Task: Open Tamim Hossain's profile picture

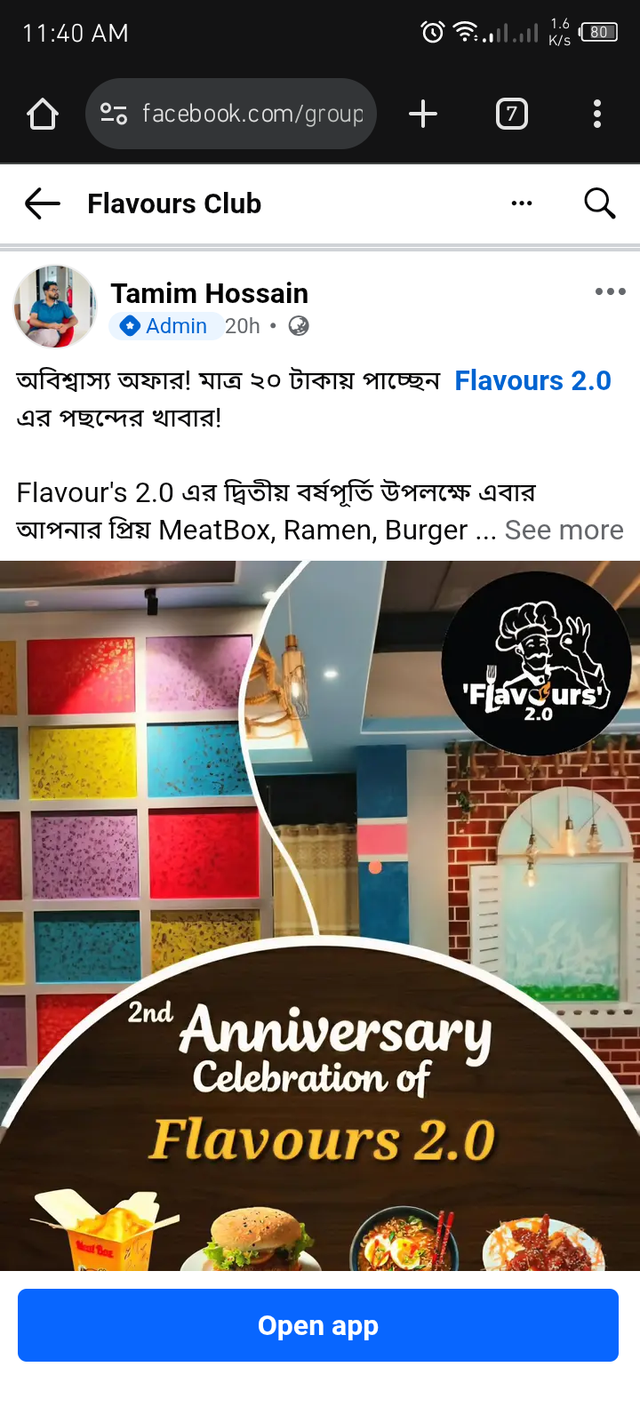Action: point(55,307)
